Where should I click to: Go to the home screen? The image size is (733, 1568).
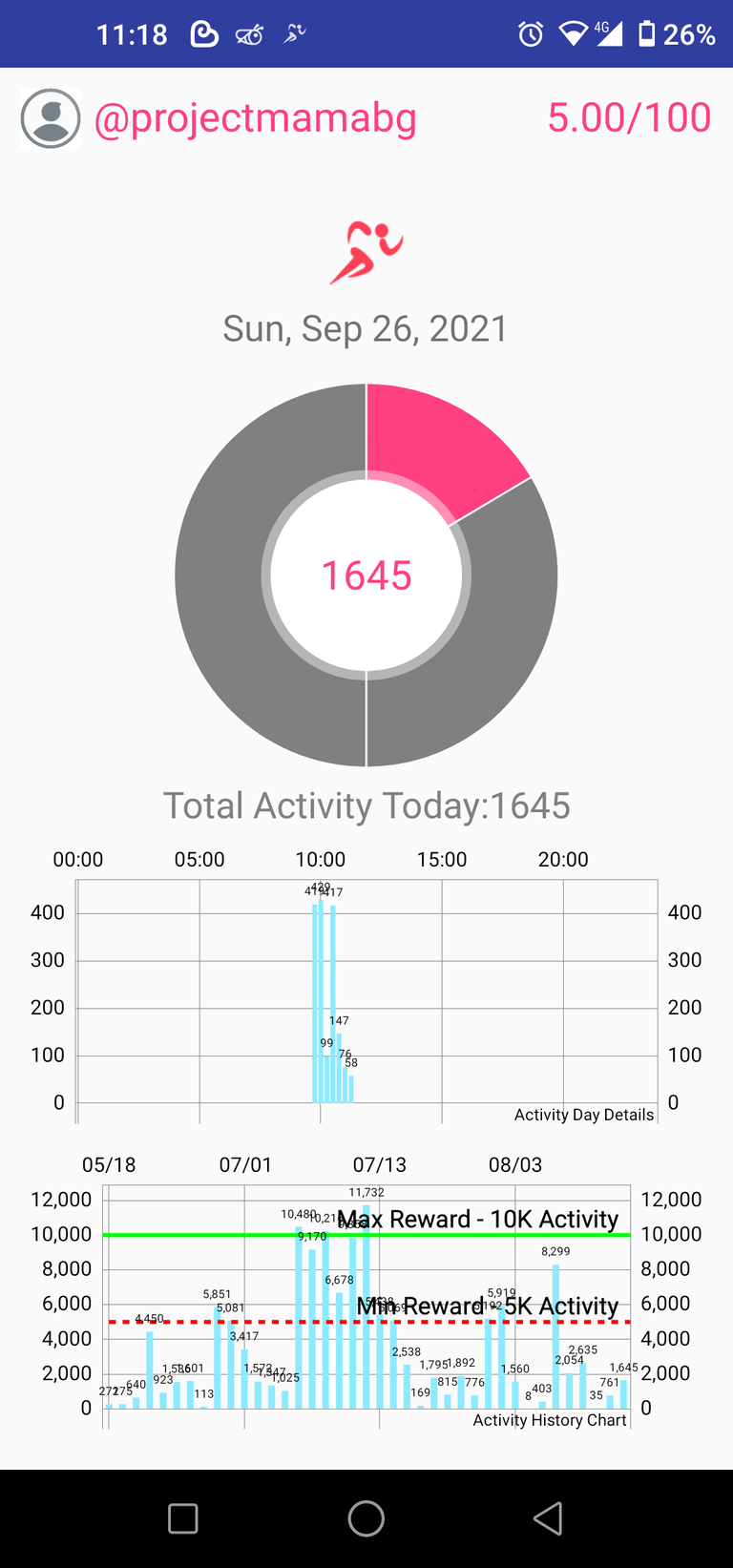click(x=366, y=1518)
